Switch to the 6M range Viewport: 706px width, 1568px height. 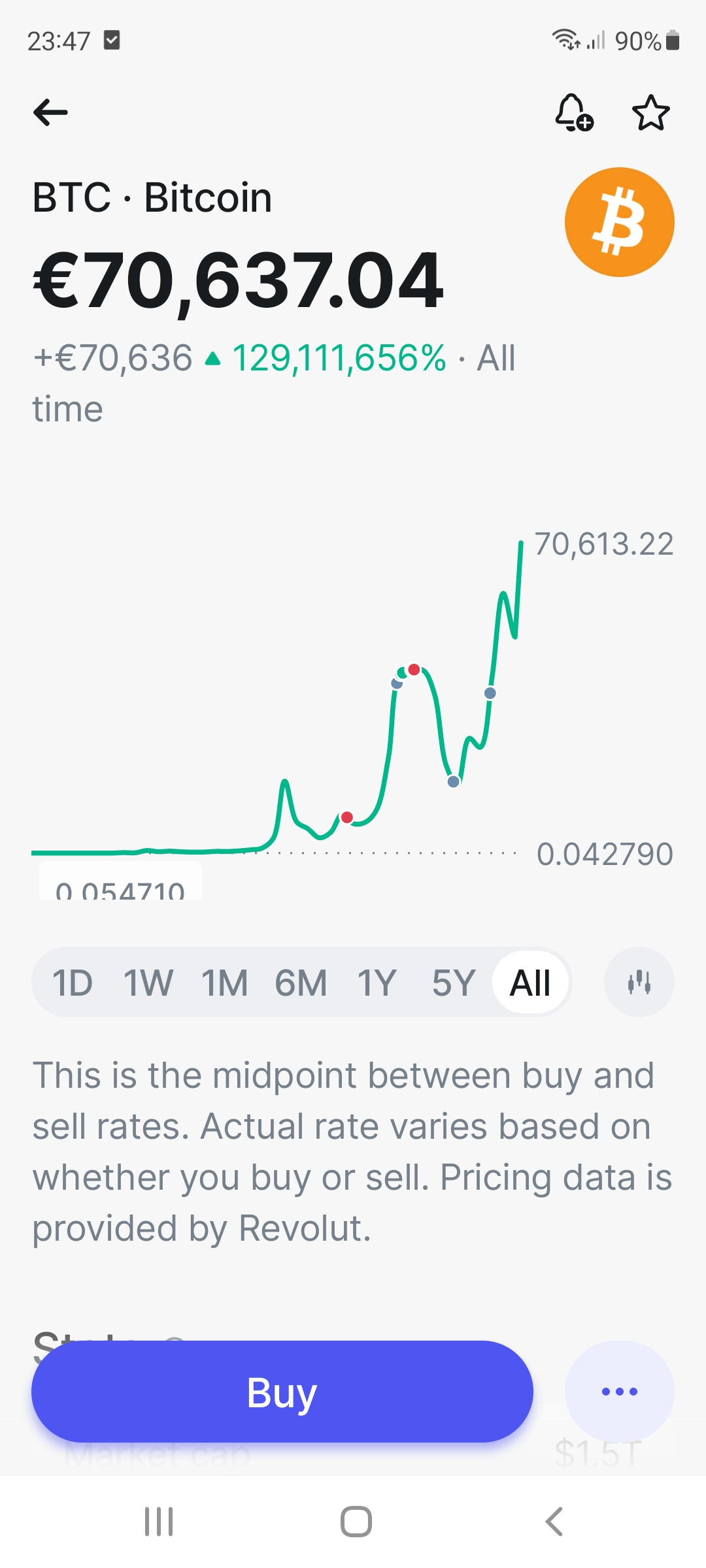click(301, 983)
